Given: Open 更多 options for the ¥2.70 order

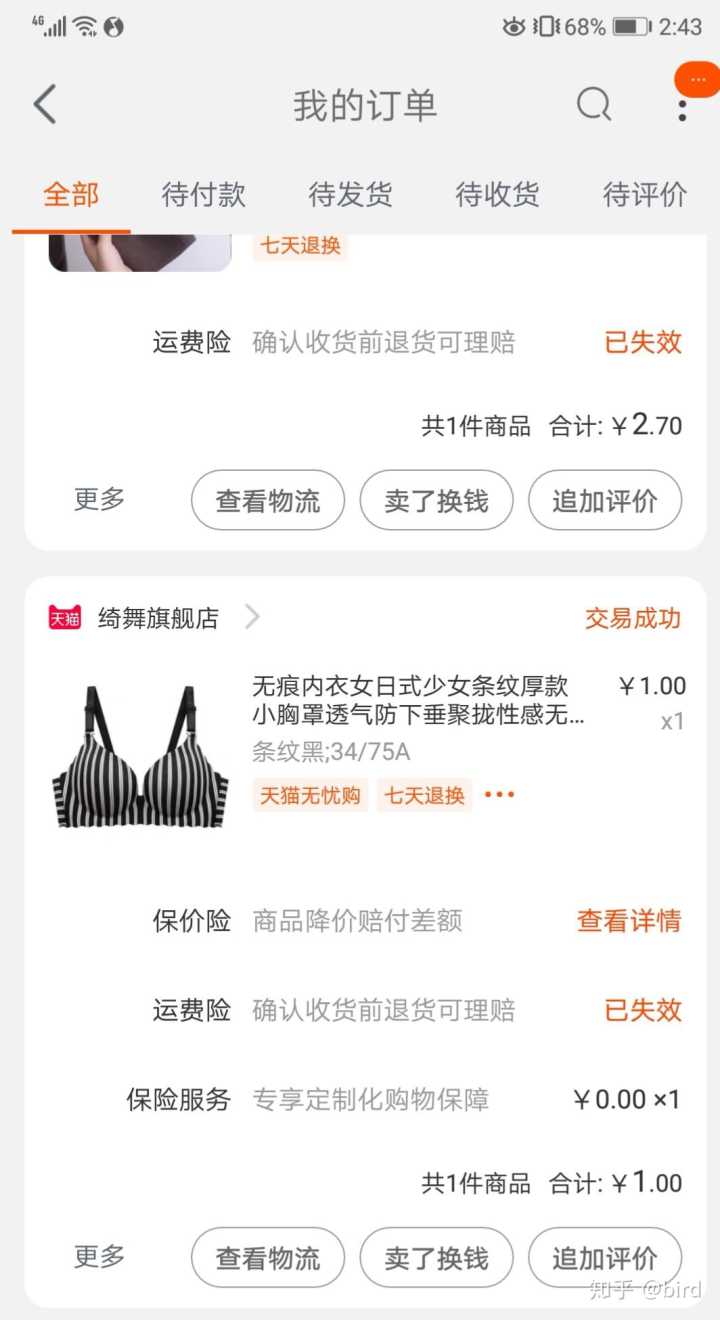Looking at the screenshot, I should [99, 499].
